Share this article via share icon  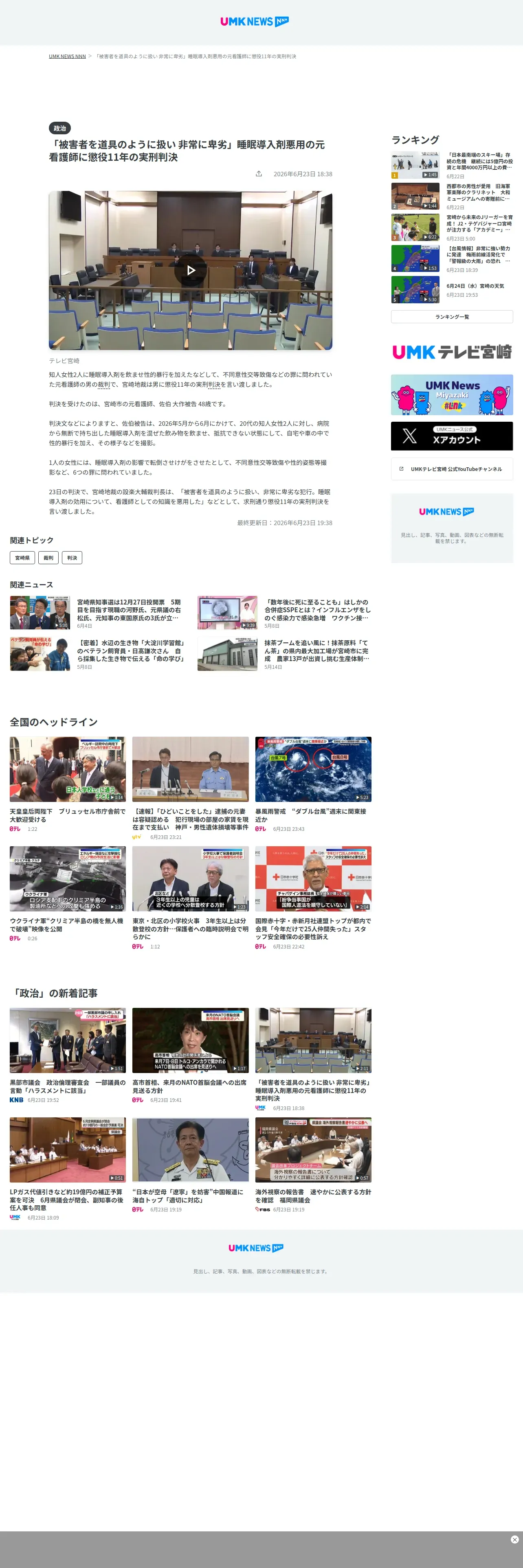click(259, 174)
